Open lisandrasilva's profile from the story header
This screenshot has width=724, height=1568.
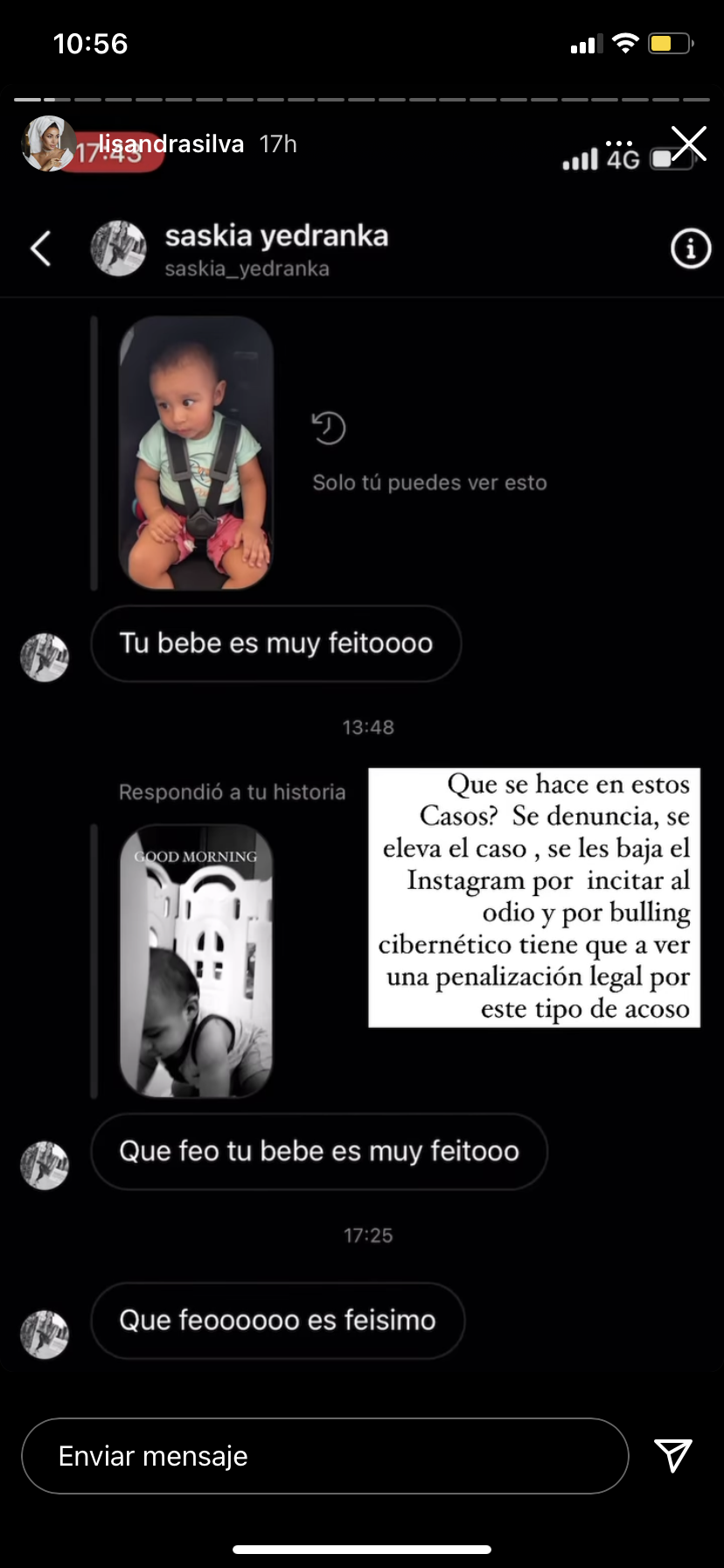tap(171, 143)
